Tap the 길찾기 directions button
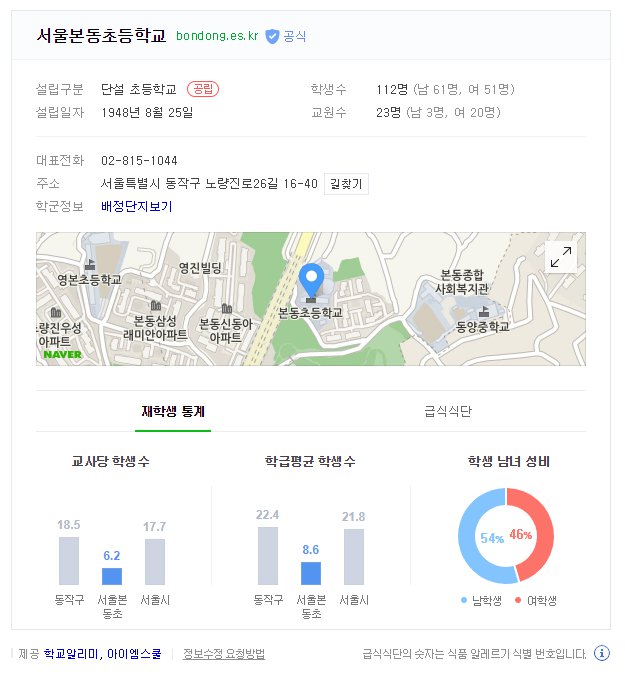The width and height of the screenshot is (625, 679). [346, 184]
